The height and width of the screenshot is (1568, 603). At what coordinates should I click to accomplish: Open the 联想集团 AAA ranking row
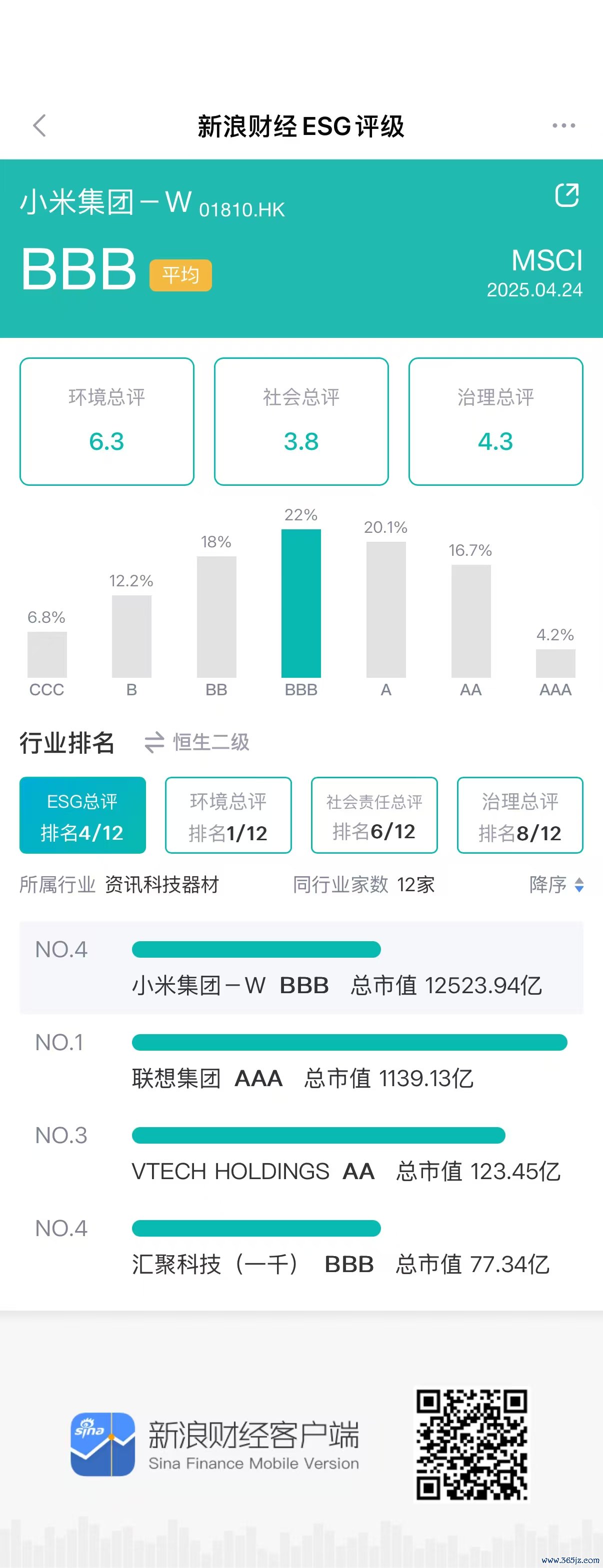(301, 1061)
